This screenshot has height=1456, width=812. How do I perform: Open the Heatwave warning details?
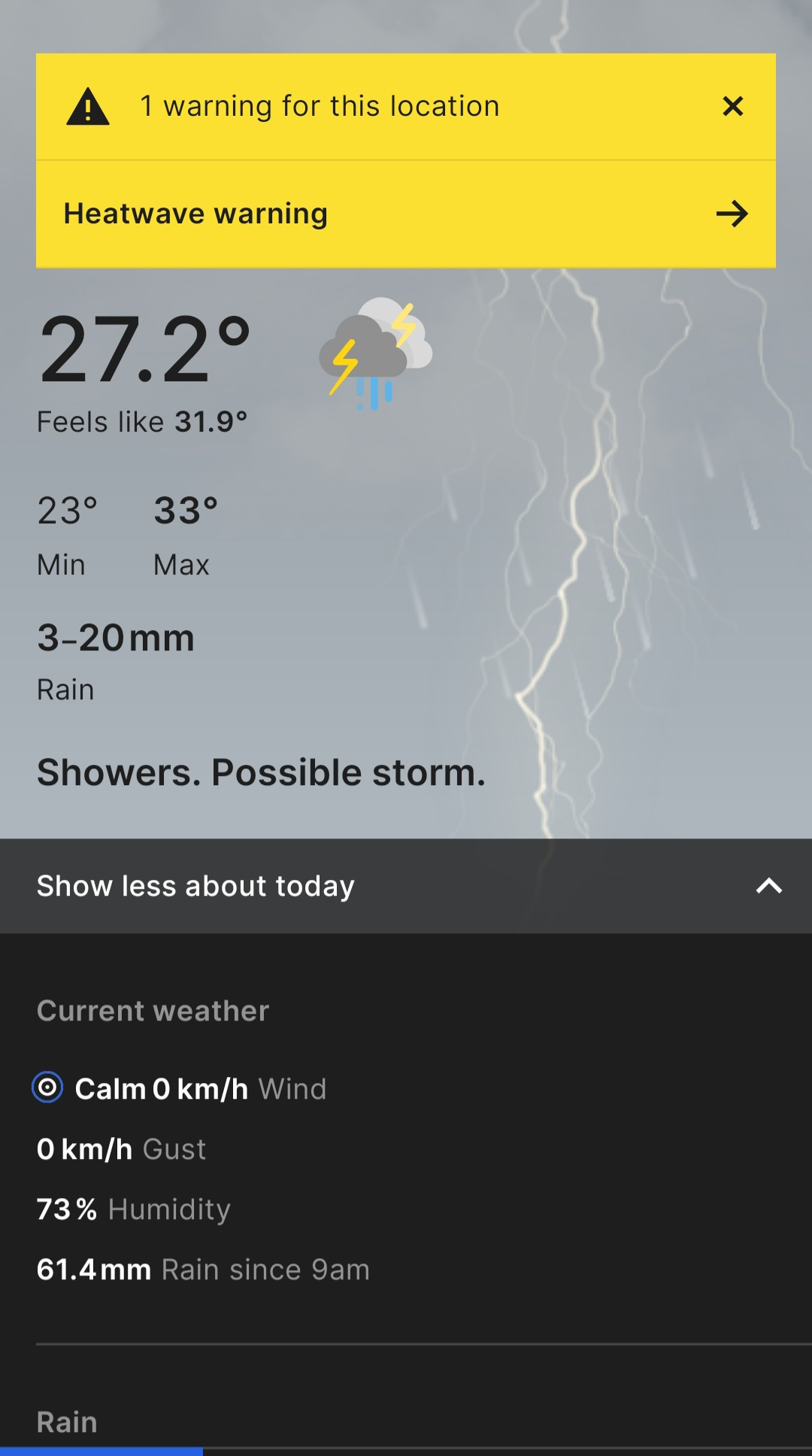(x=406, y=214)
